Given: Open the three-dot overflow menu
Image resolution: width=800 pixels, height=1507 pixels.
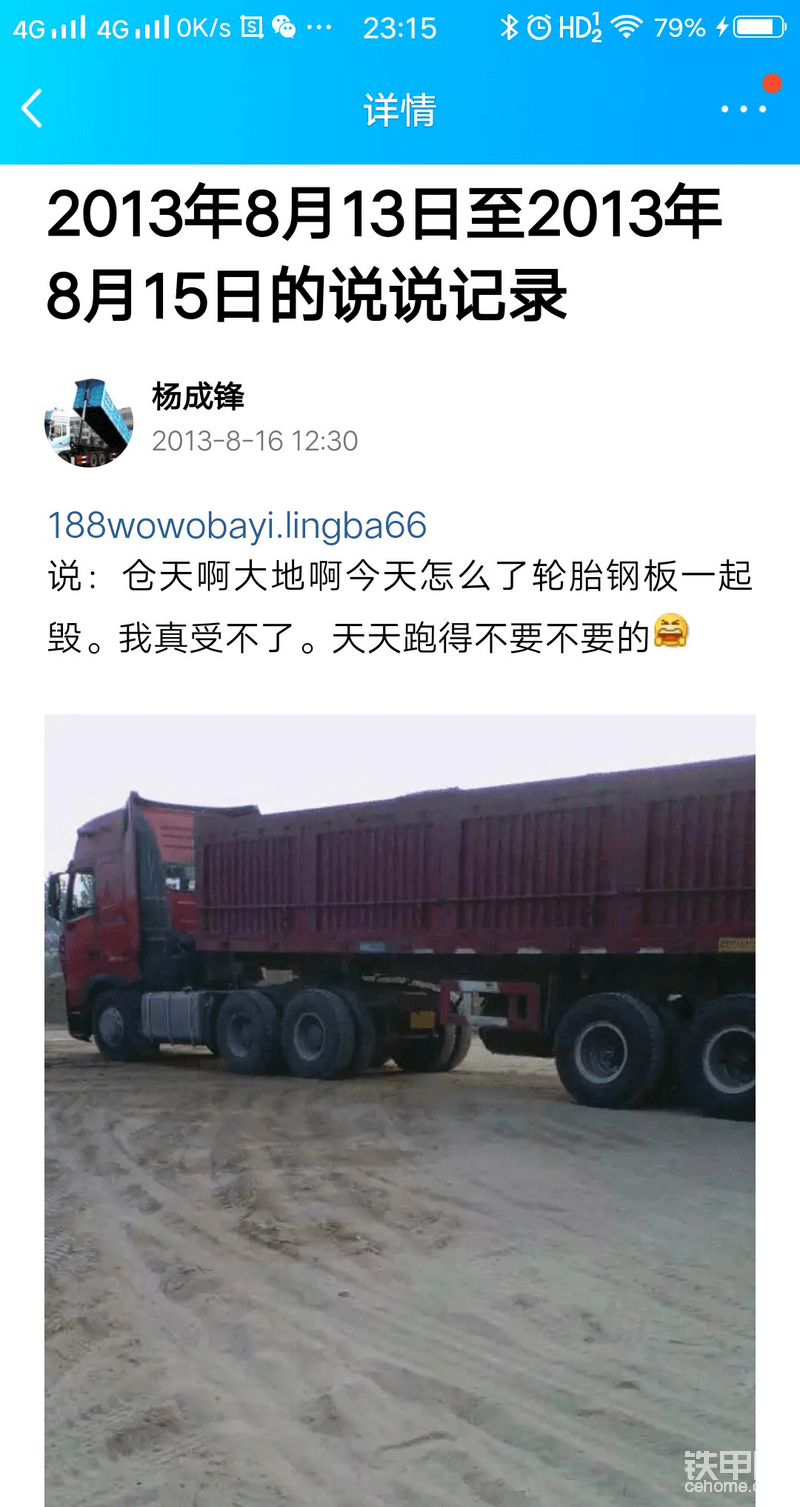Looking at the screenshot, I should click(744, 108).
